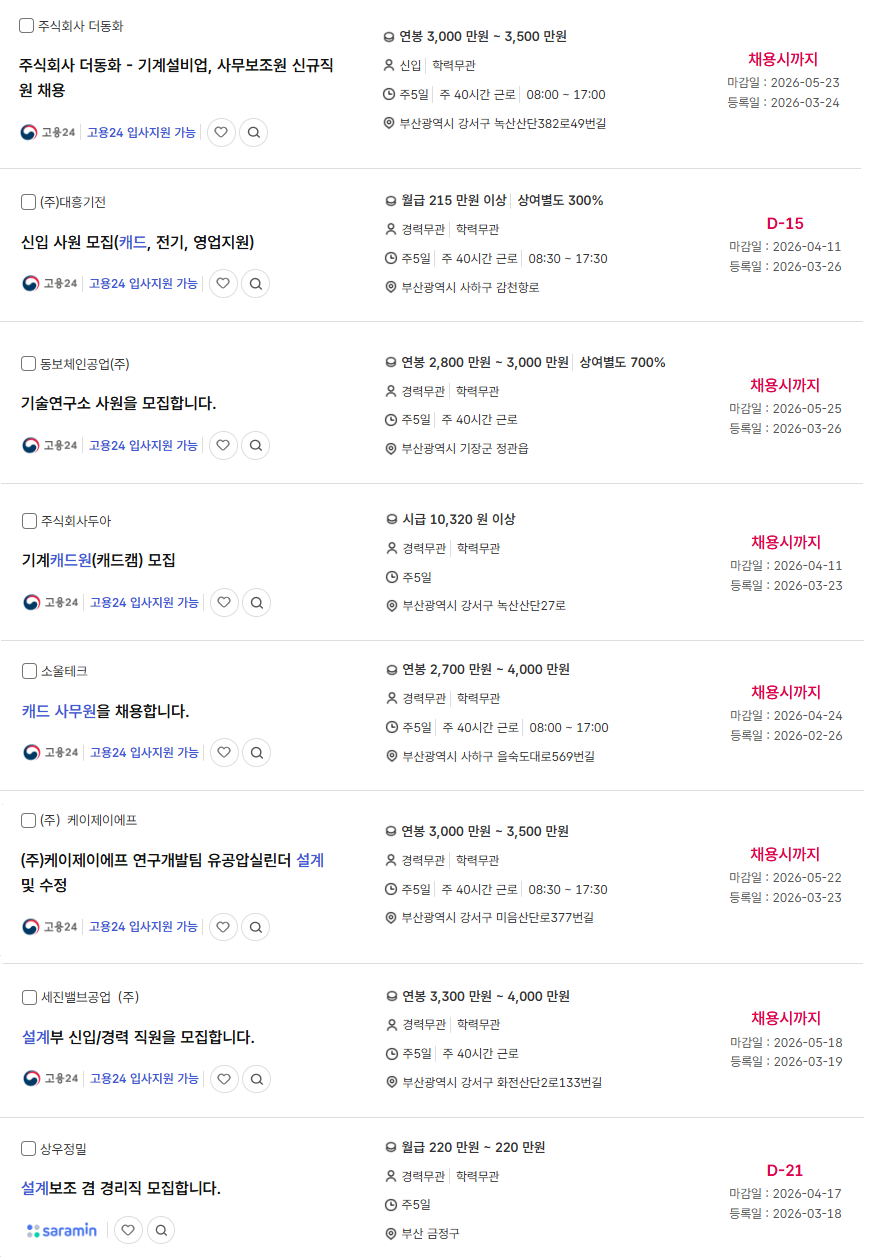Preview the (주)대흥기전 job with magnifier icon
Viewport: 870px width, 1259px height.
click(256, 284)
